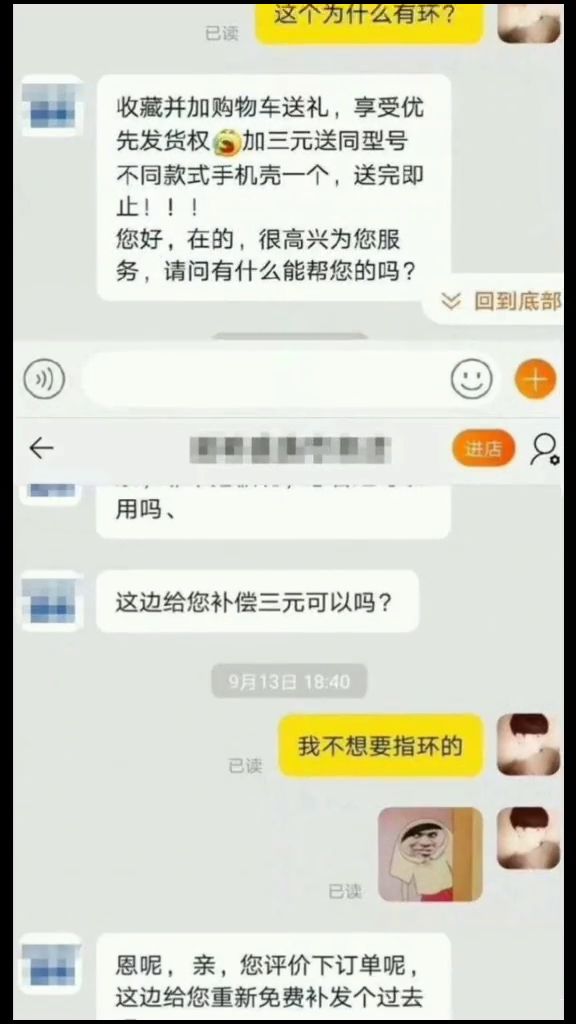Enter the shop via 进店
Viewport: 576px width, 1024px height.
483,449
